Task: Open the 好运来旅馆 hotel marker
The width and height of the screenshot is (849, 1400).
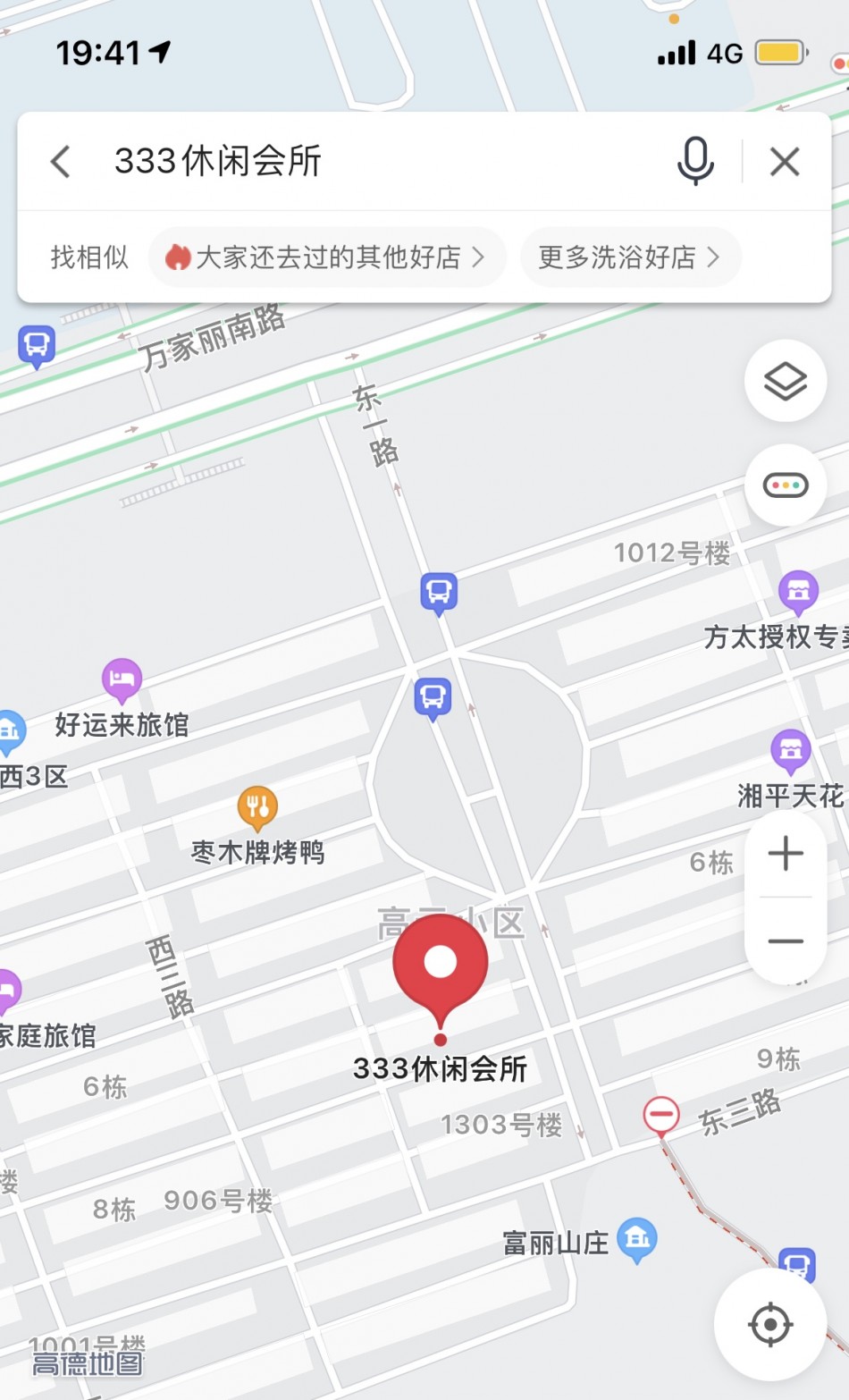Action: [122, 680]
